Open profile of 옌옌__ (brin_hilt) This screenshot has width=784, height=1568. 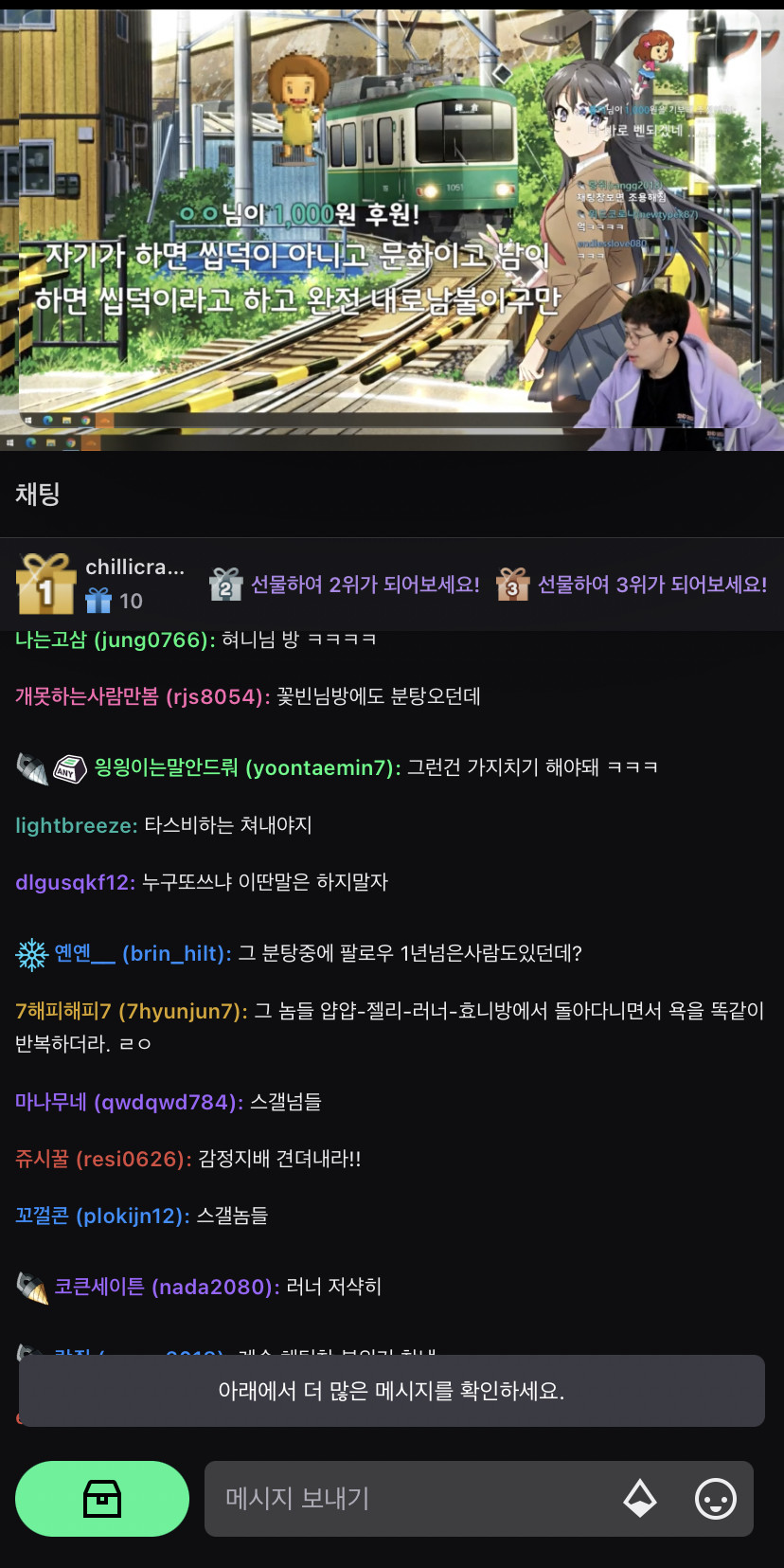142,953
